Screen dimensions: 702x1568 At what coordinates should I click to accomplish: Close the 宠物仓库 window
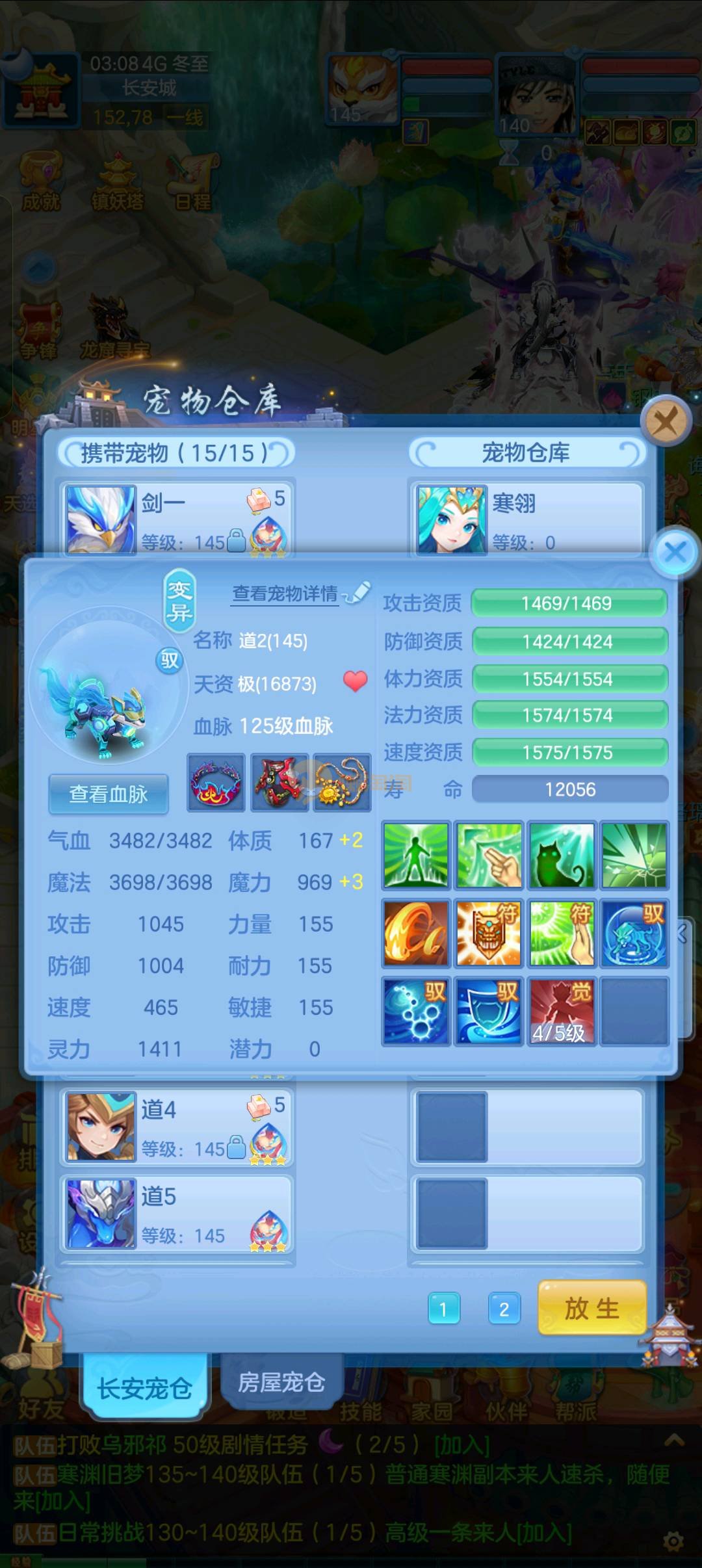coord(665,421)
